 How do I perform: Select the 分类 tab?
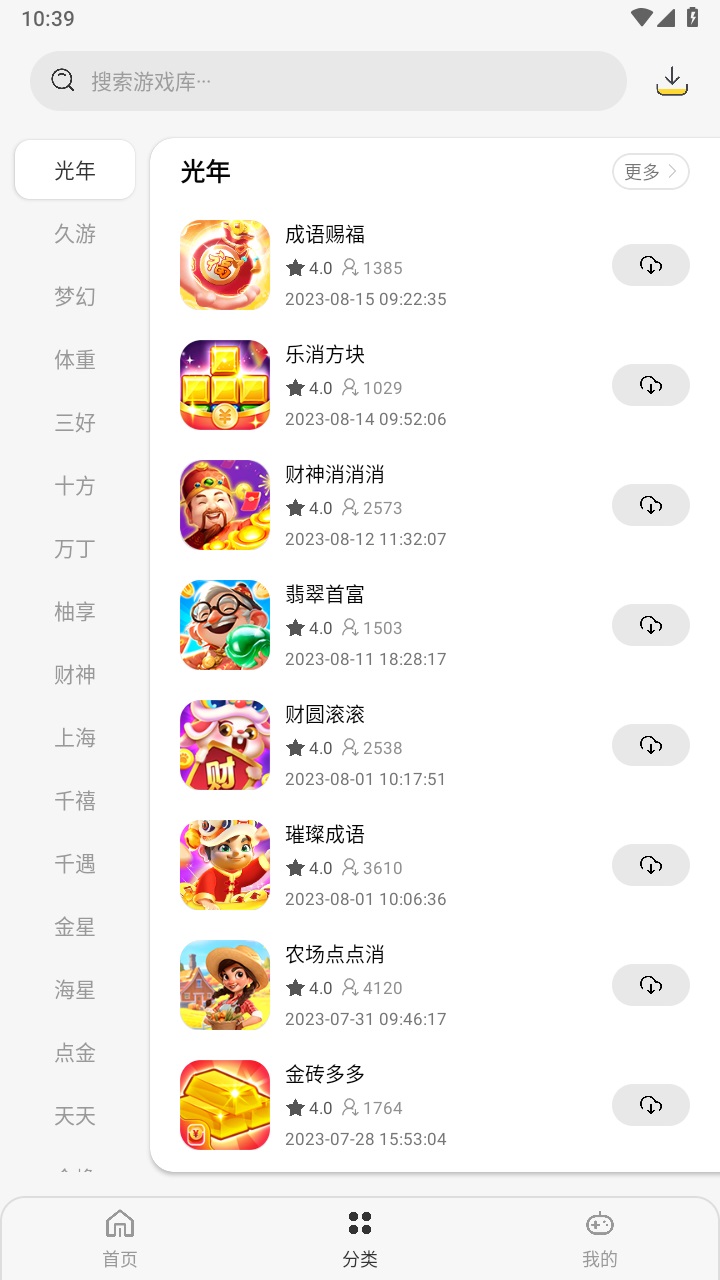[x=359, y=1237]
